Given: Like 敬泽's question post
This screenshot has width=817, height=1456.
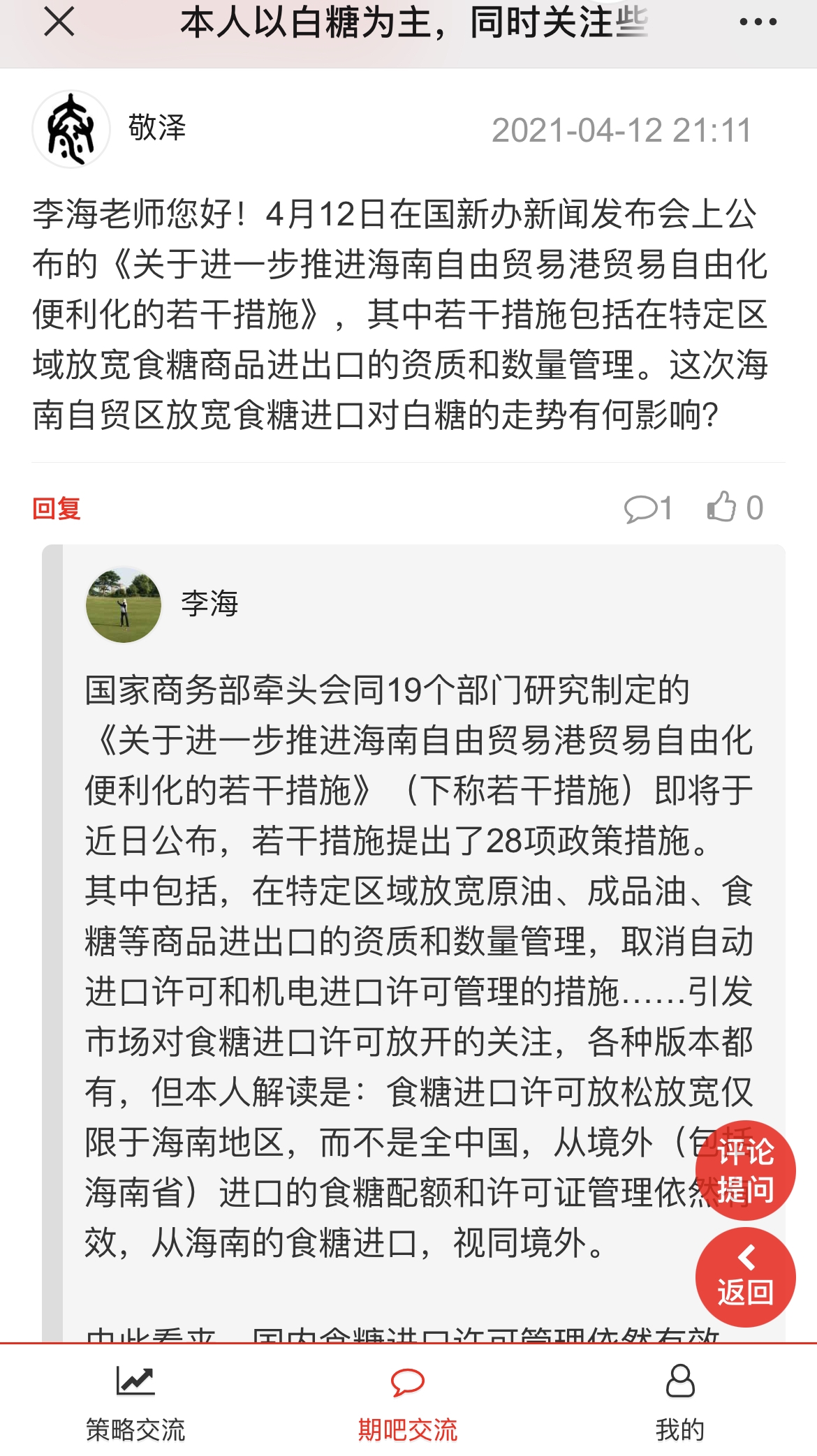Looking at the screenshot, I should coord(734,507).
